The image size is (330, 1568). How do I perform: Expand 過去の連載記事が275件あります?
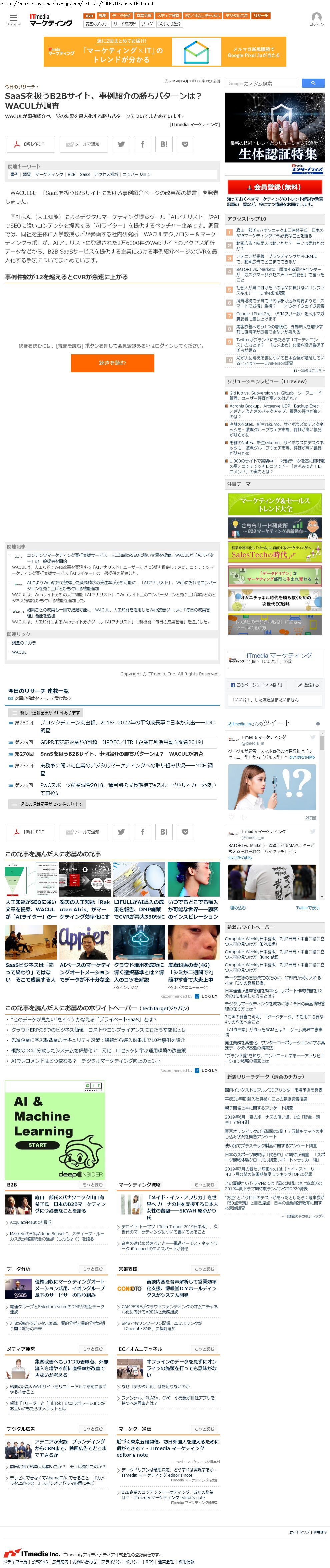[46, 804]
